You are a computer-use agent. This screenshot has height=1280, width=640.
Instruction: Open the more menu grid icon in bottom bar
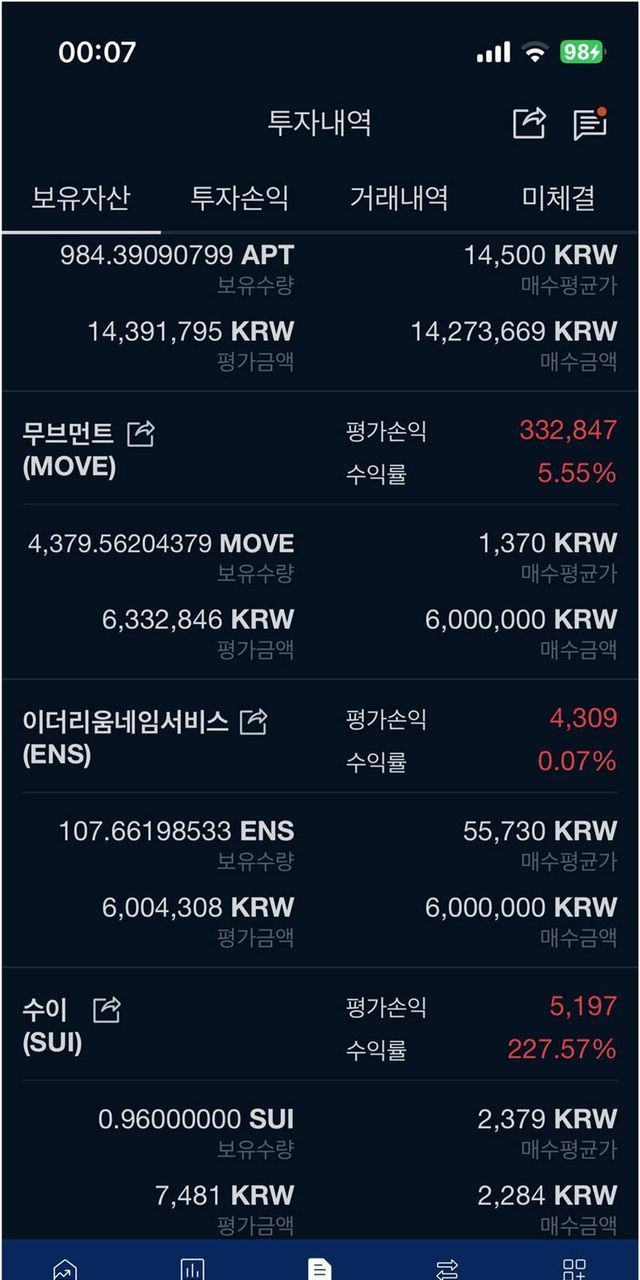pyautogui.click(x=575, y=1268)
